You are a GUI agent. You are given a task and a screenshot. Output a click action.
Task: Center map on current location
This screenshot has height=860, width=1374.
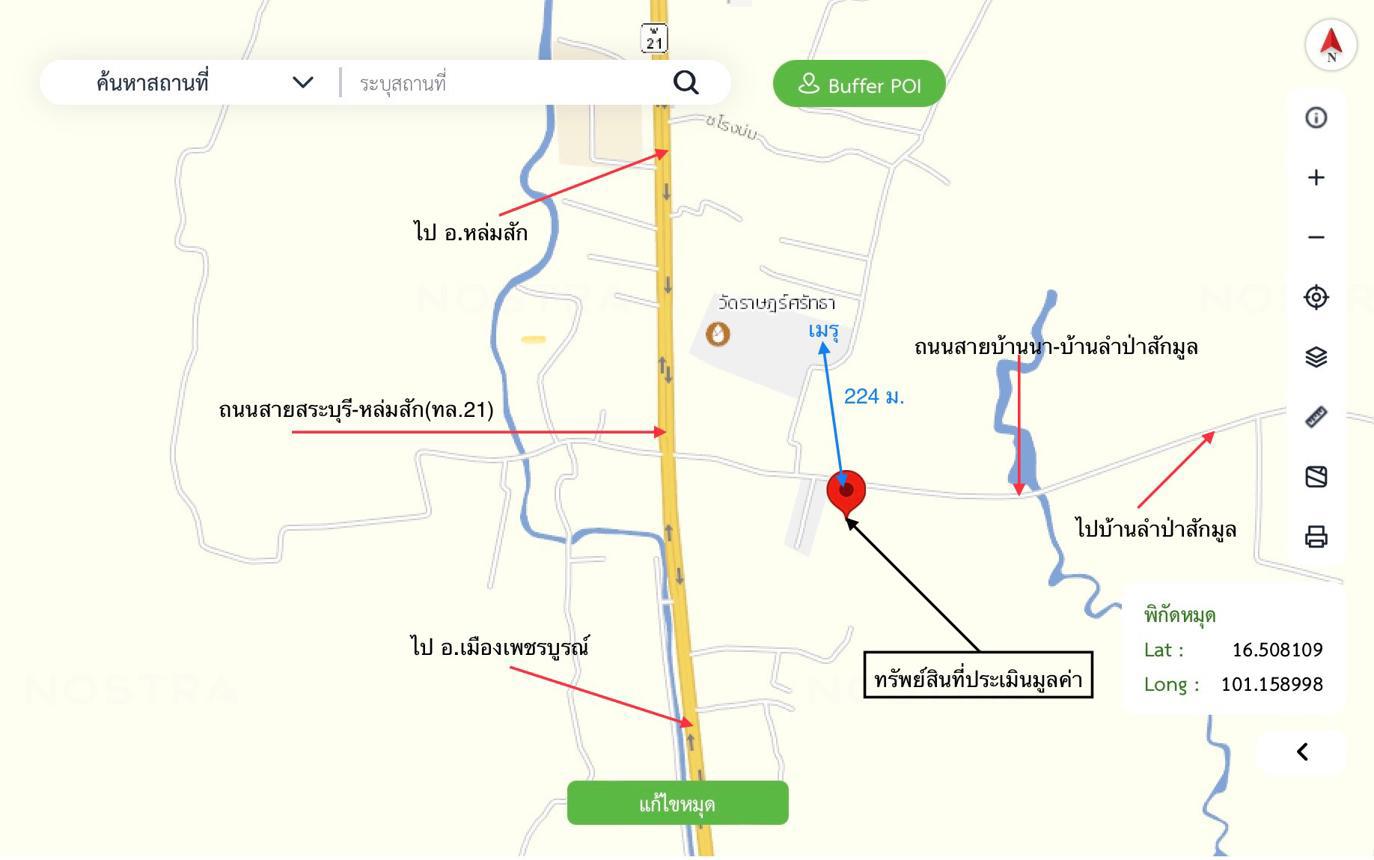pos(1316,297)
